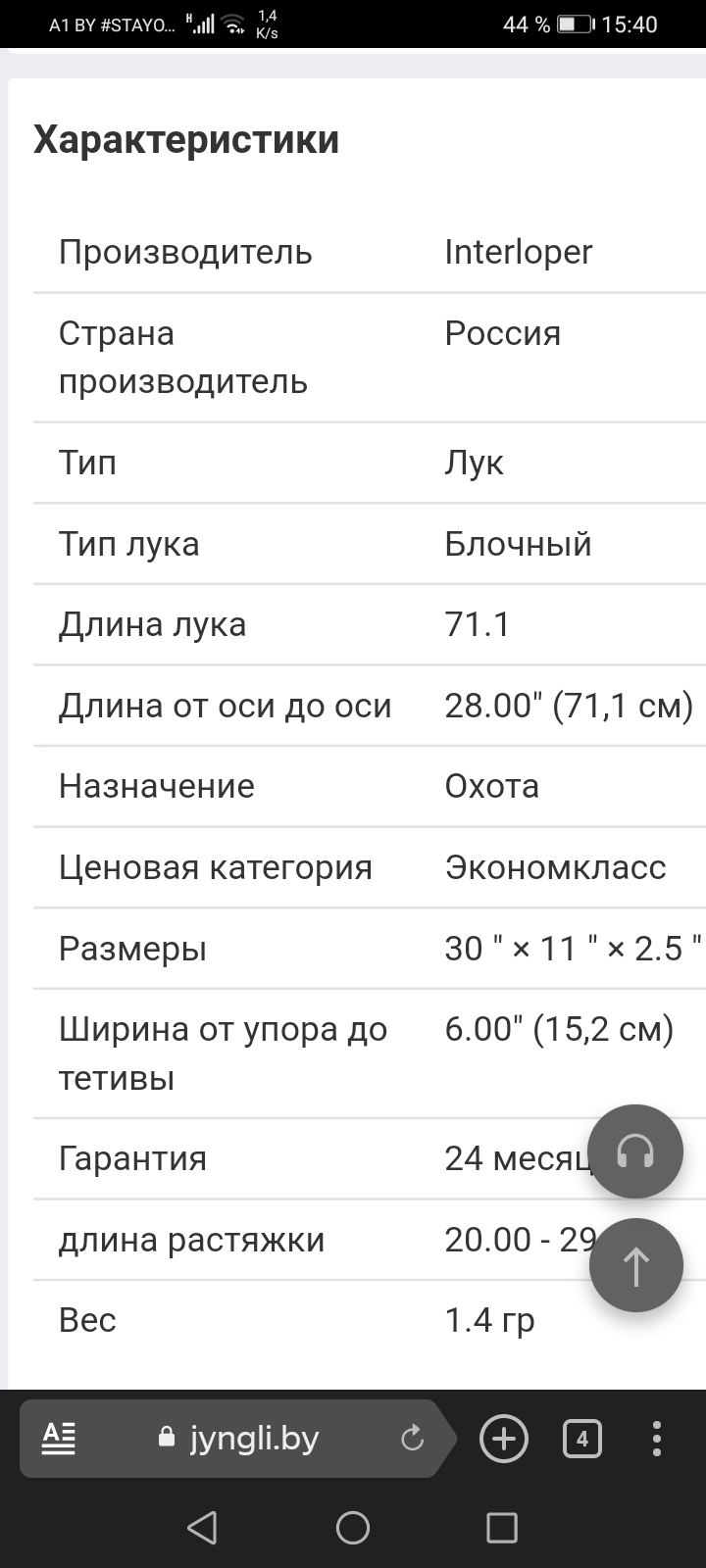
Task: Go back using the system back button
Action: 202,1527
